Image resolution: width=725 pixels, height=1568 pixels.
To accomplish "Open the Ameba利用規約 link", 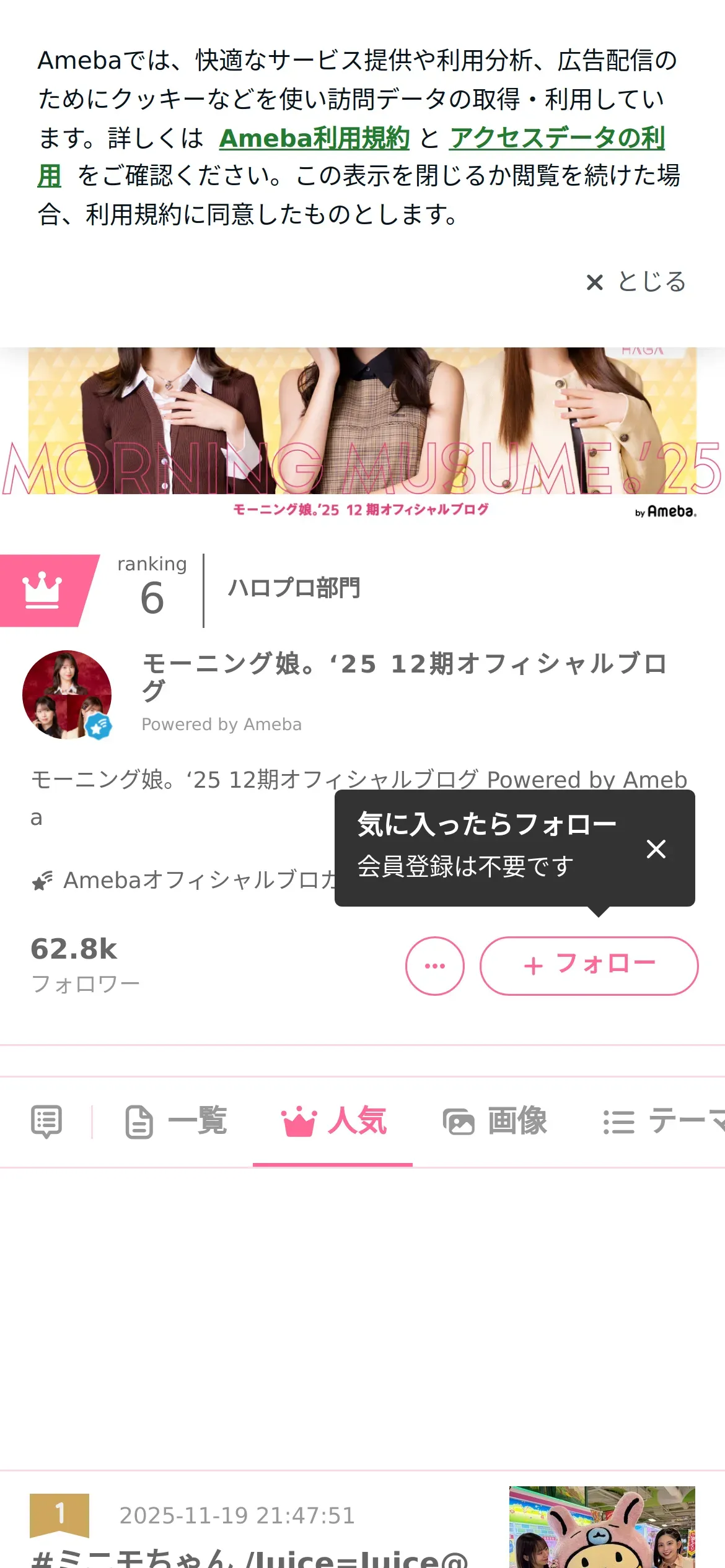I will pyautogui.click(x=314, y=137).
